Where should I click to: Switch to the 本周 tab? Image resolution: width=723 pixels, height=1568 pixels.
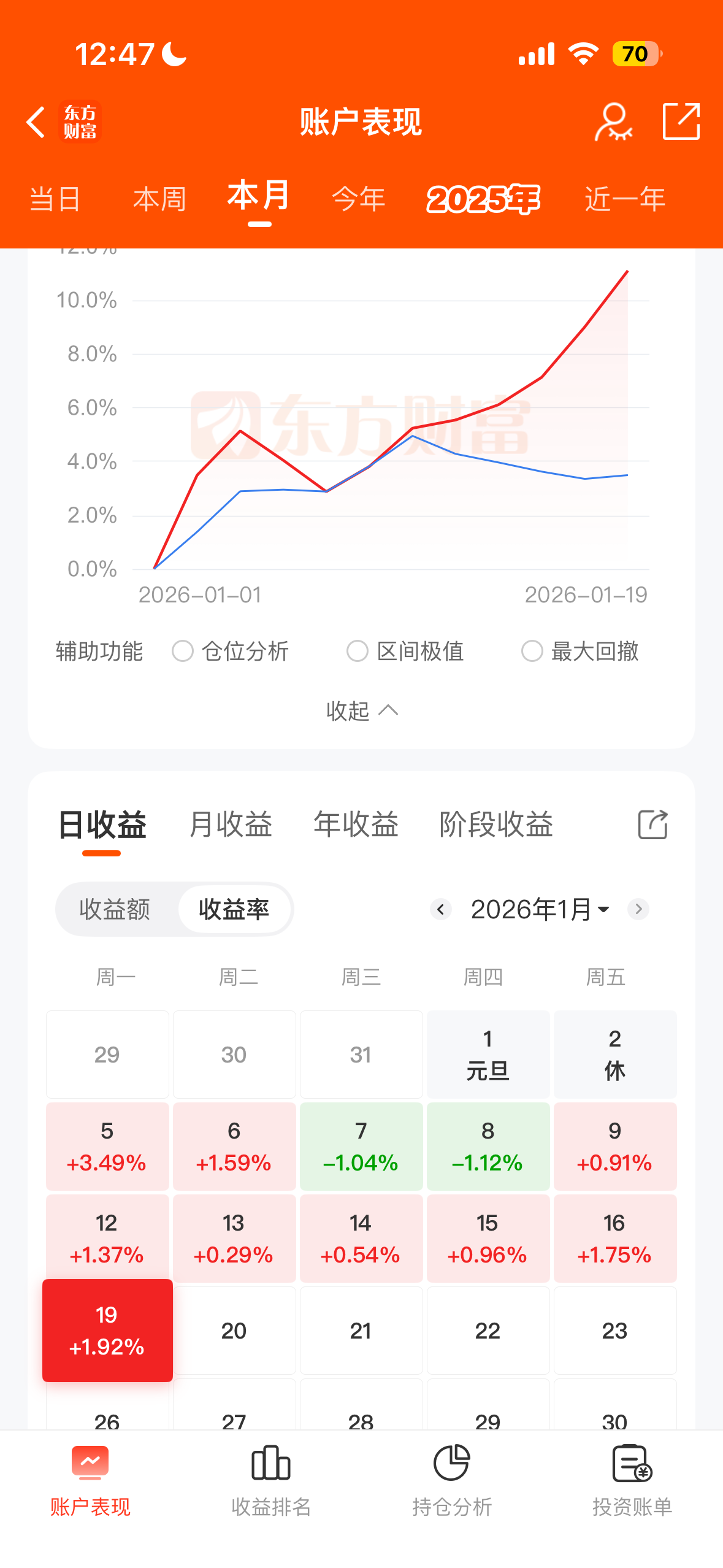click(159, 199)
